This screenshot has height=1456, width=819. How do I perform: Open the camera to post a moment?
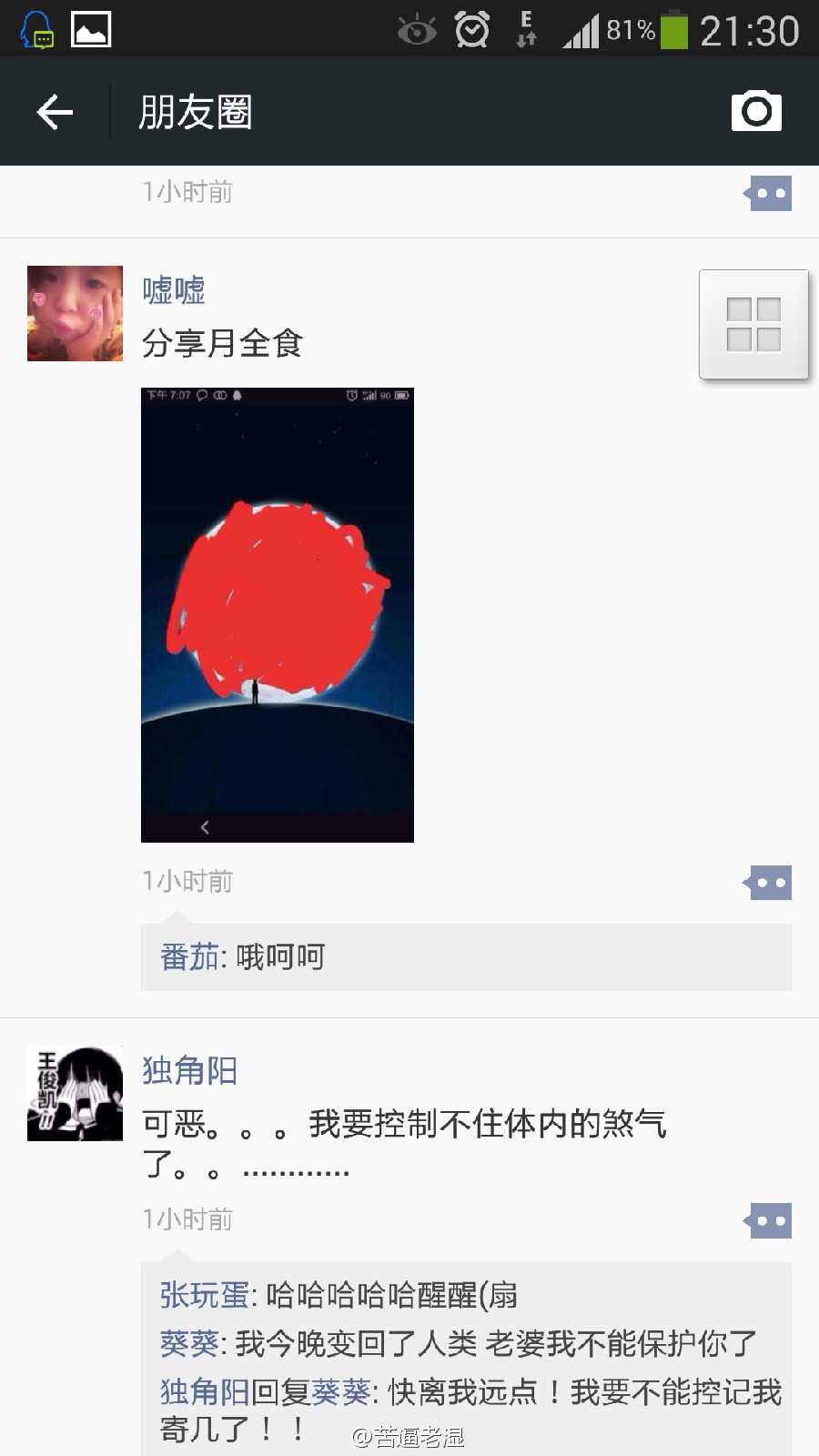click(x=756, y=111)
